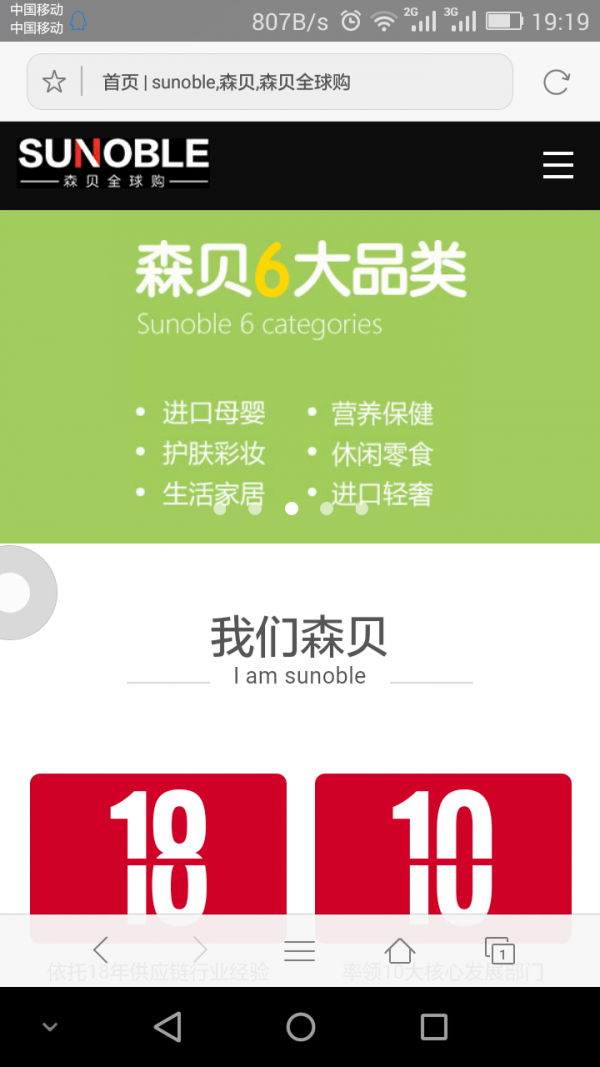Open the site's hamburger menu
600x1067 pixels.
tap(558, 165)
